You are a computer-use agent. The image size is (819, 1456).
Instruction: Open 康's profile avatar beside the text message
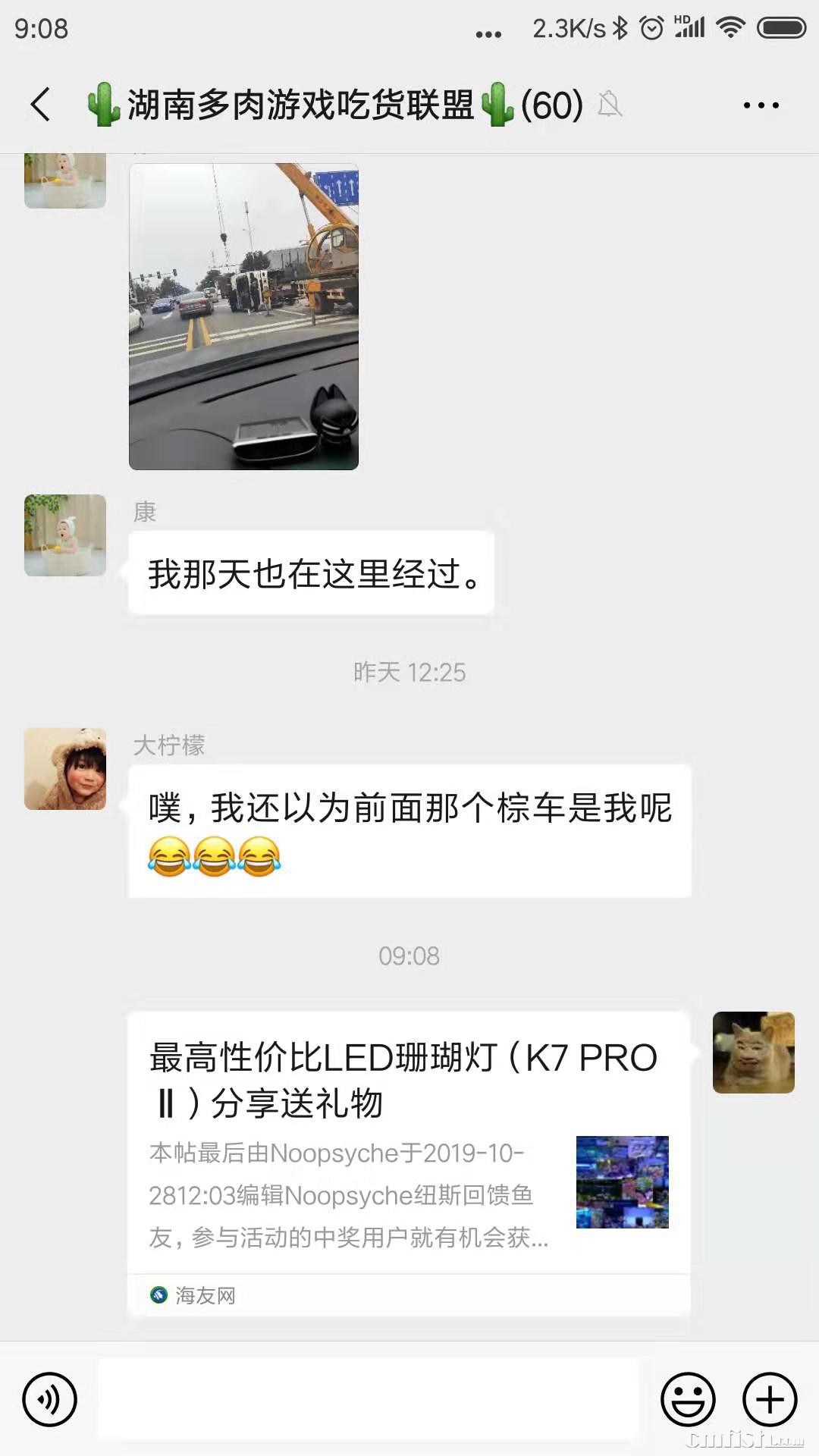[x=65, y=535]
